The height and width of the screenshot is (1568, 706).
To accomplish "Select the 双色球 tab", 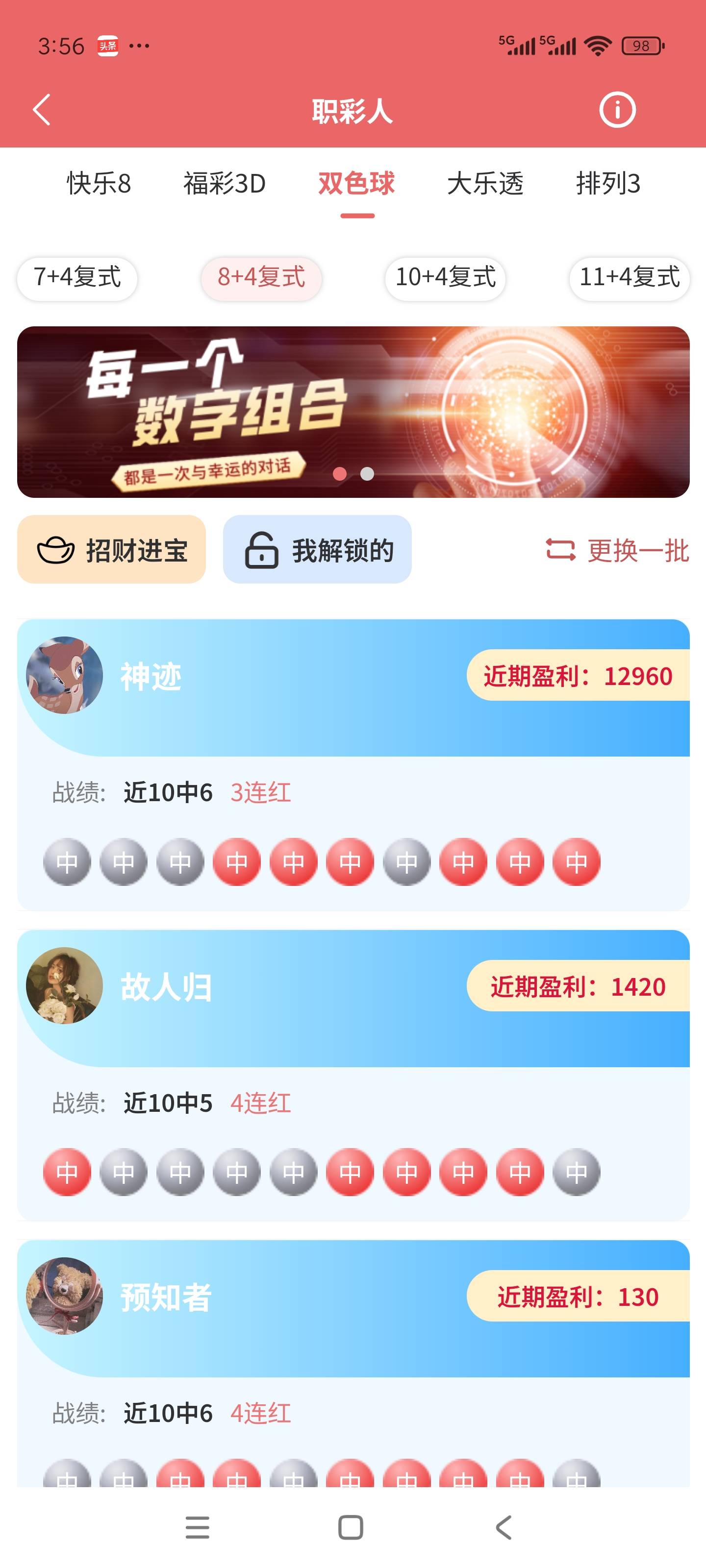I will coord(357,183).
